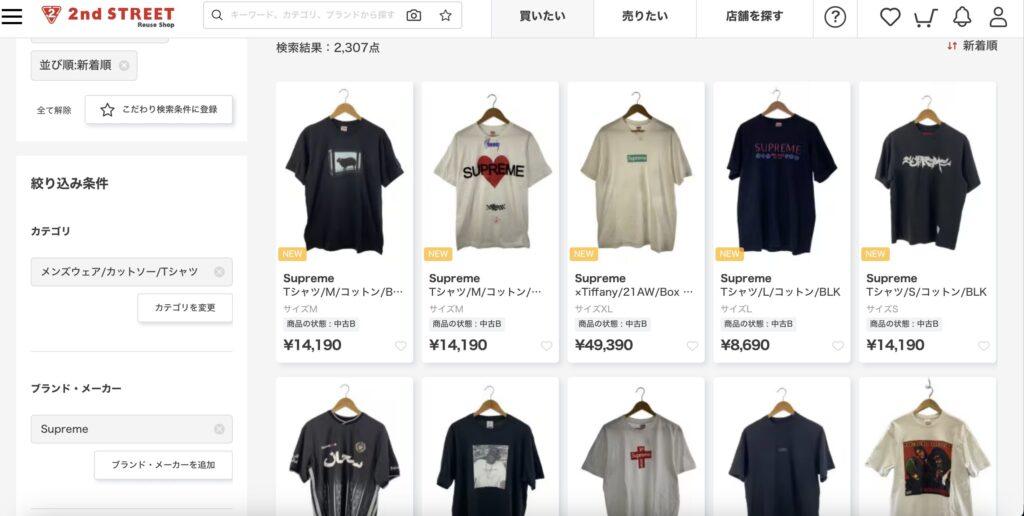1024x516 pixels.
Task: Clear all filters with 全て解除
Action: click(54, 111)
